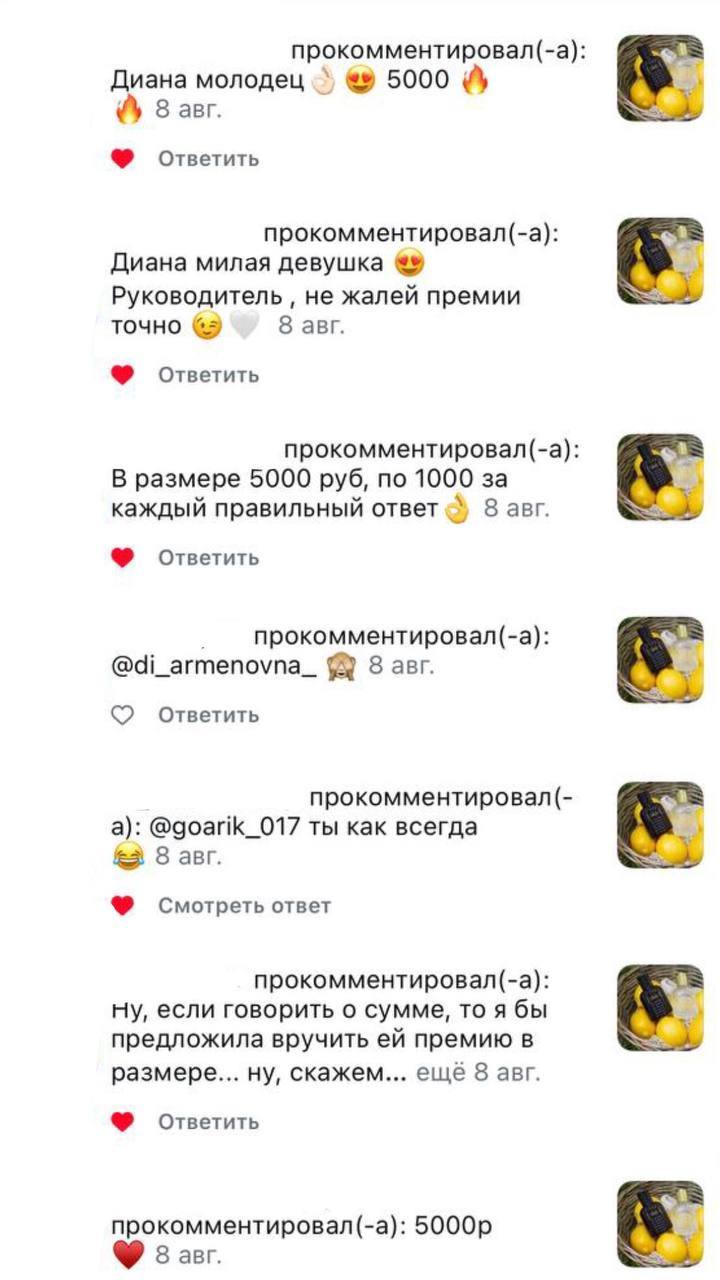720x1280 pixels.
Task: Tap Reply under the "Диана молодец" comment
Action: point(209,159)
